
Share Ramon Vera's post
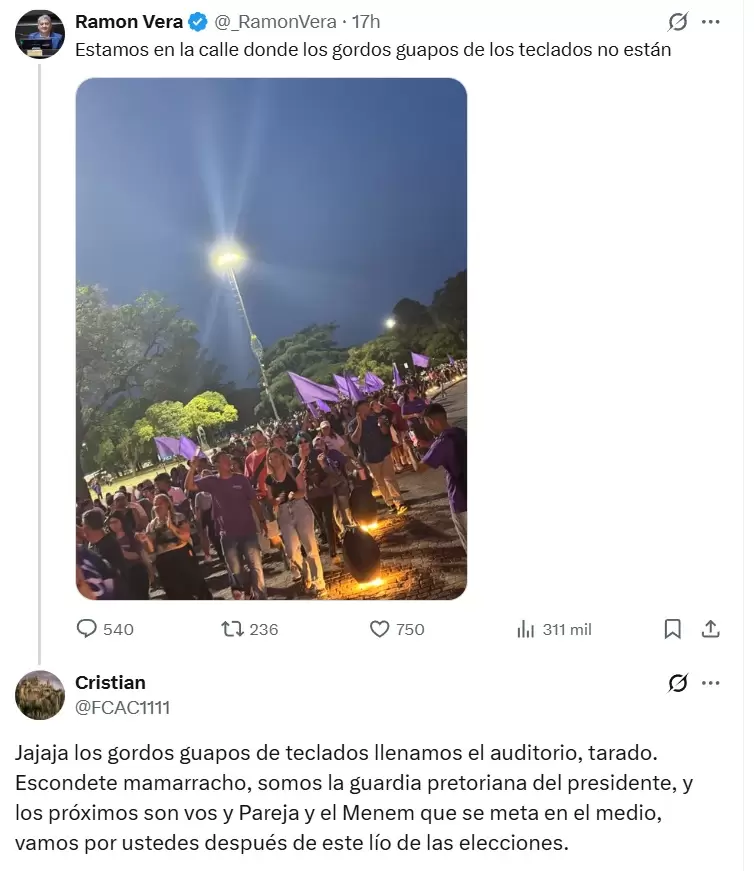(x=711, y=629)
